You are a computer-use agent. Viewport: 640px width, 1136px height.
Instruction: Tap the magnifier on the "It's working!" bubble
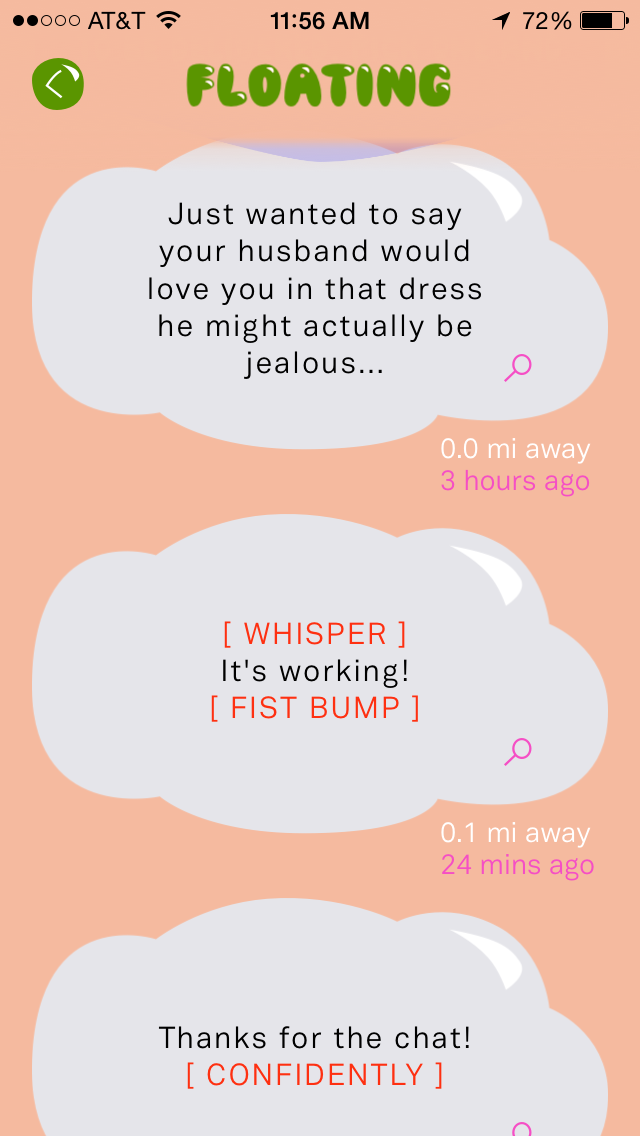(518, 751)
